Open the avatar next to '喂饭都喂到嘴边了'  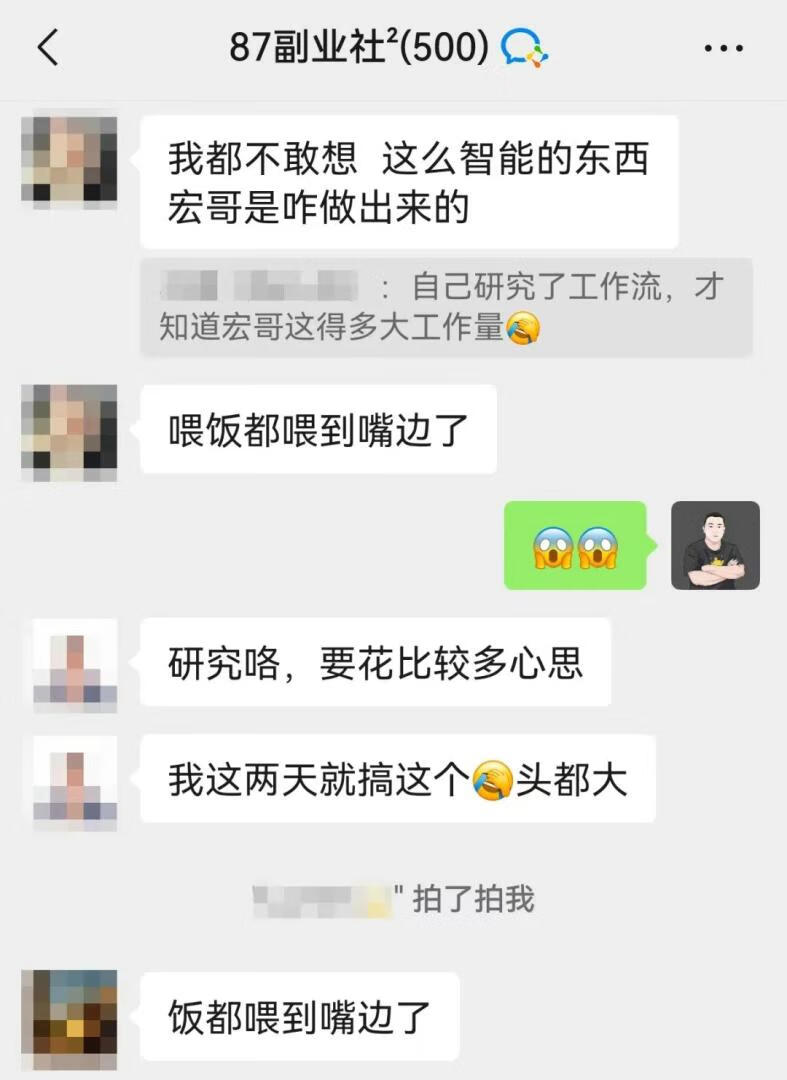[70, 429]
